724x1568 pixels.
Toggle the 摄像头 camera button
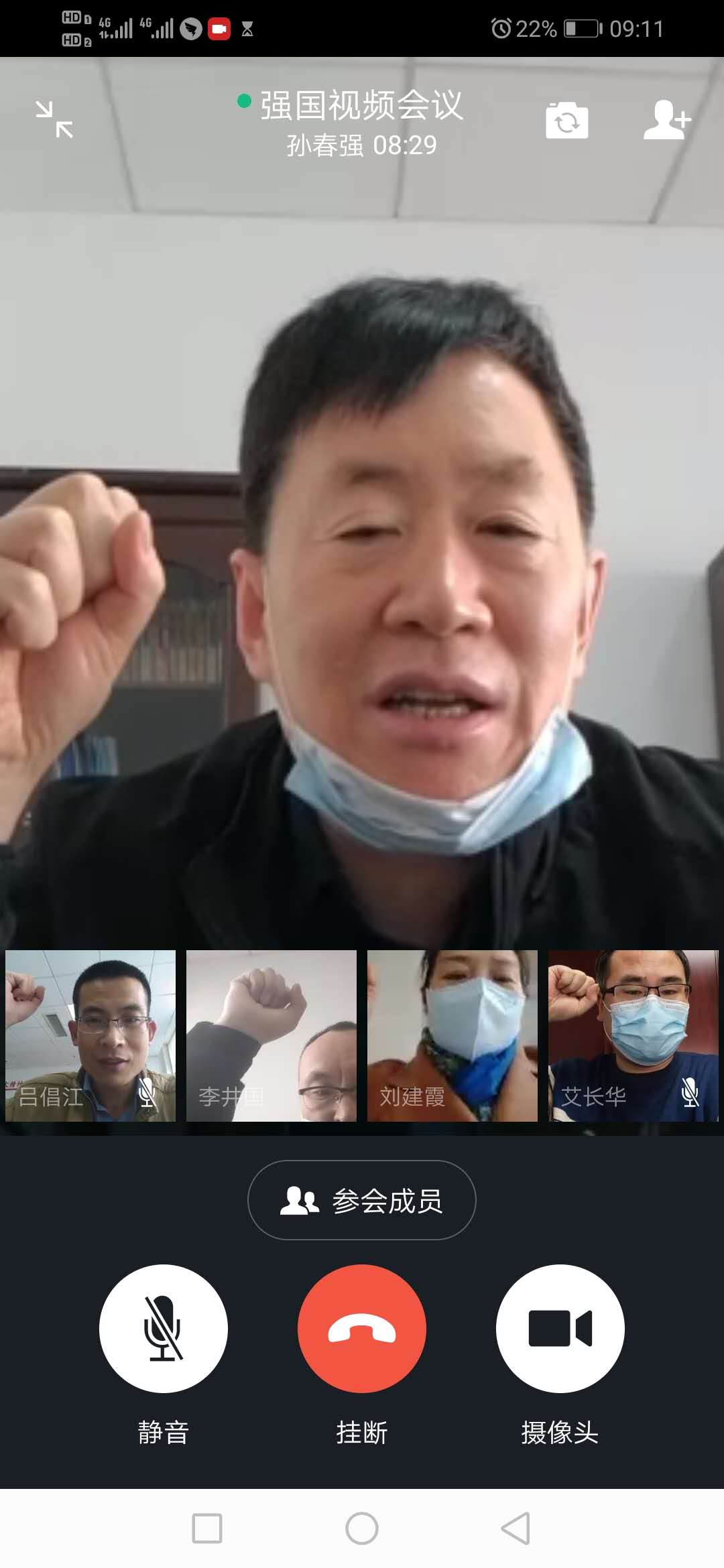point(560,1329)
